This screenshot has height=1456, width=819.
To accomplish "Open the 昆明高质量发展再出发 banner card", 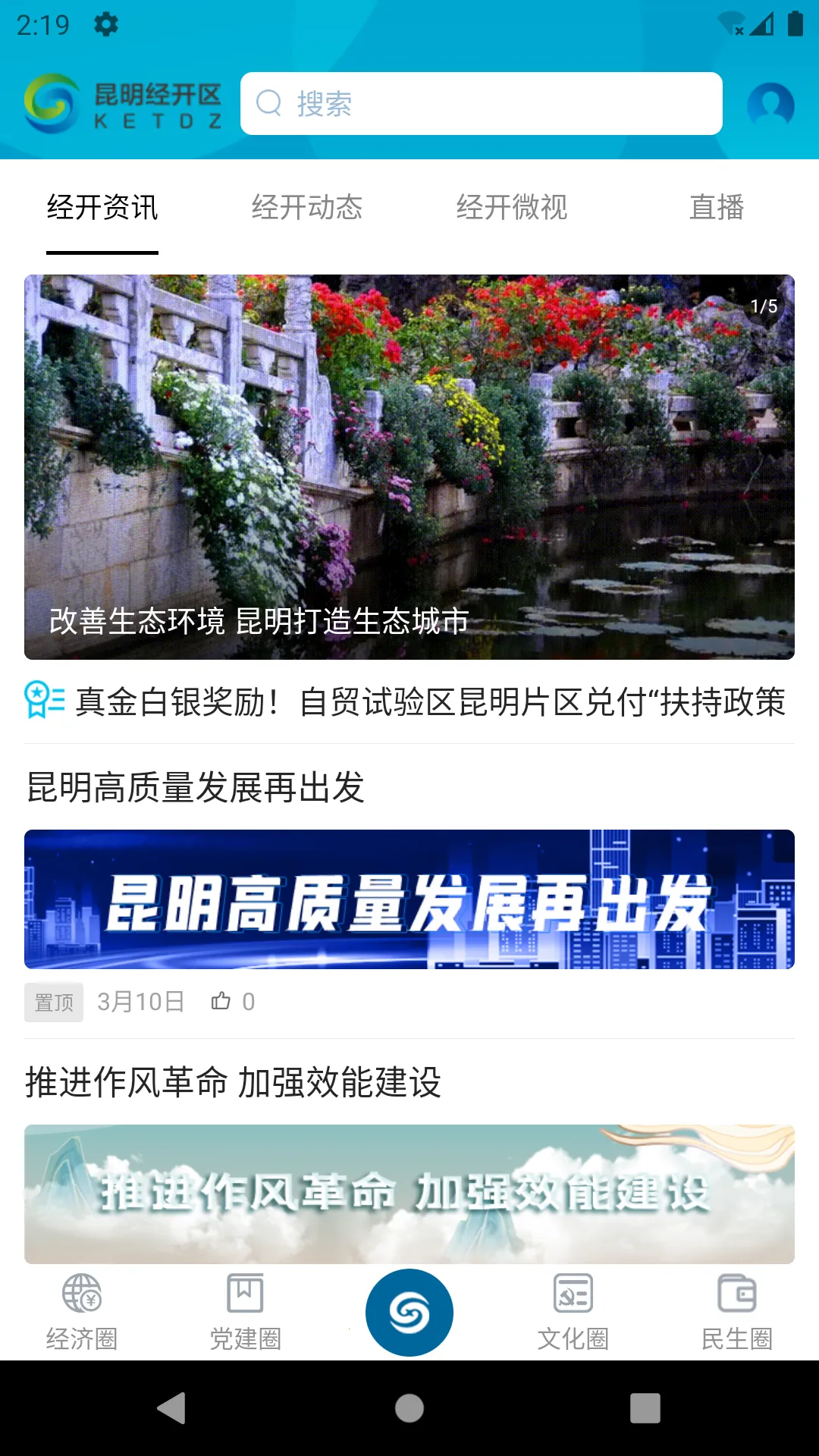I will click(x=409, y=899).
